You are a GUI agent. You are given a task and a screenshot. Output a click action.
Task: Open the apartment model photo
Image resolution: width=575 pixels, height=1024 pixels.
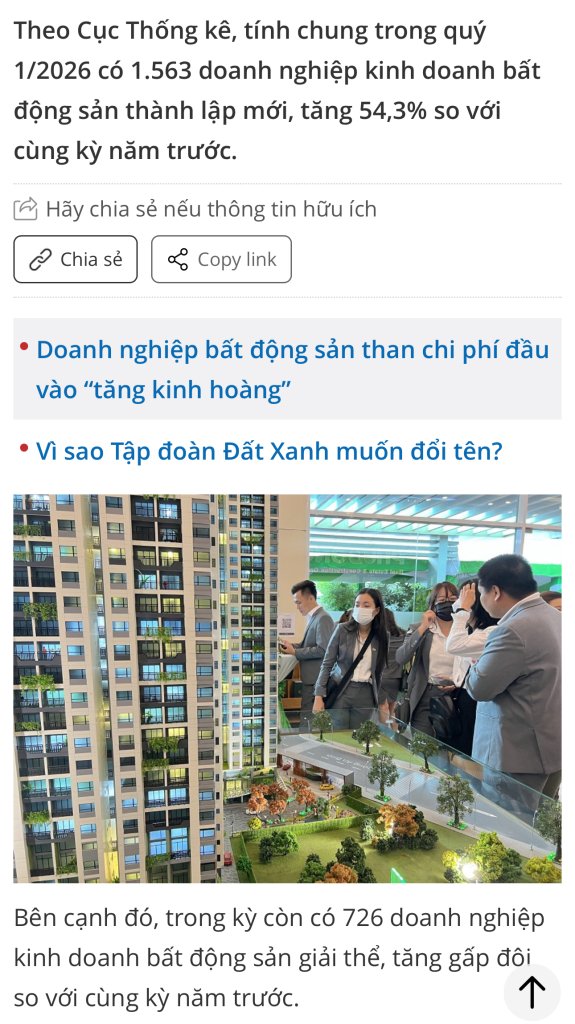(288, 688)
